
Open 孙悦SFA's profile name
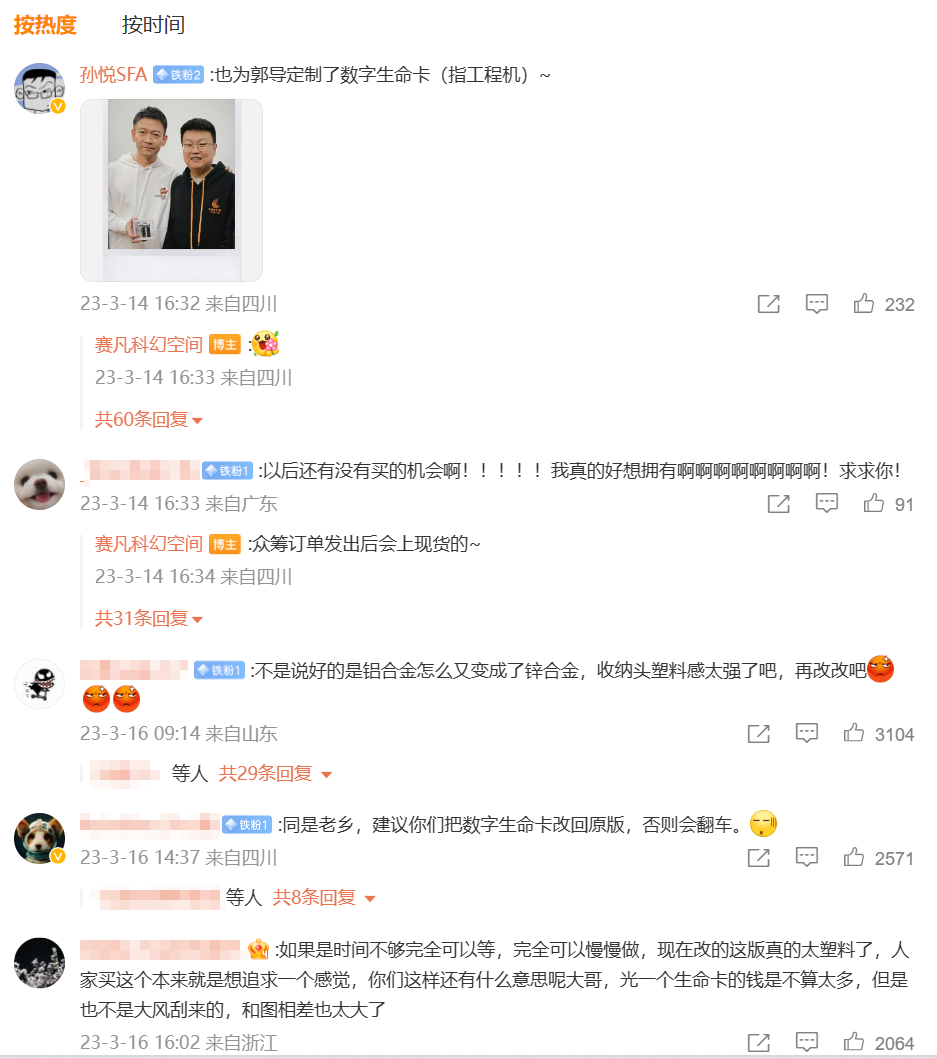pos(113,74)
